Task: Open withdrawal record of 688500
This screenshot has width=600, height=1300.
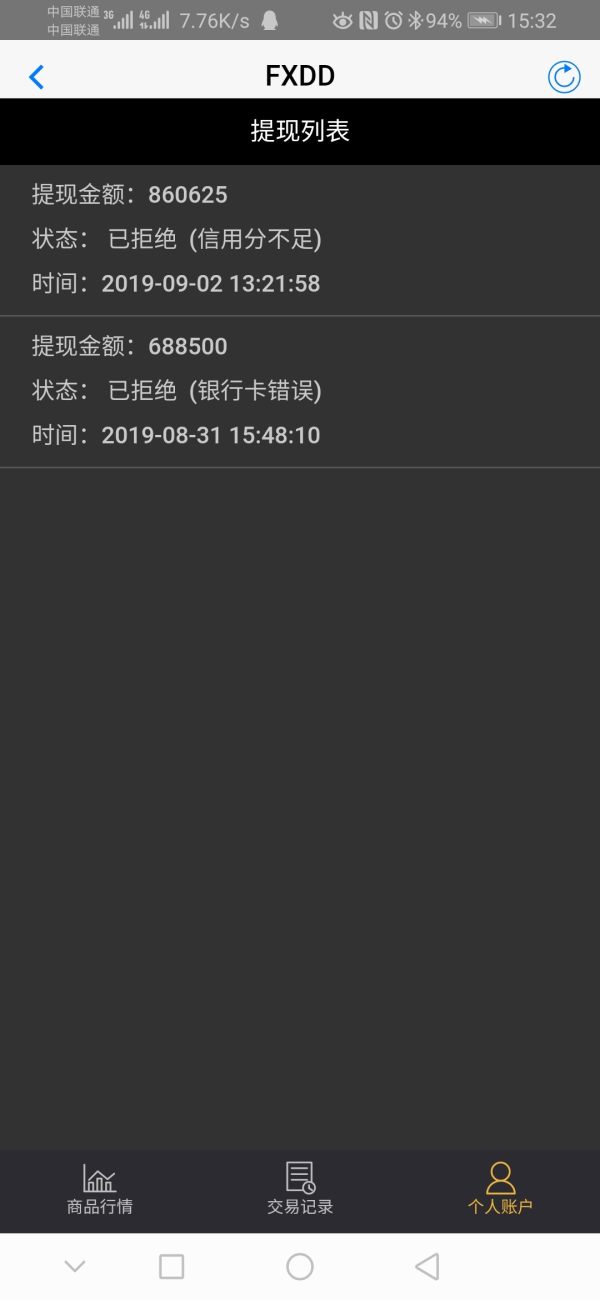Action: coord(300,391)
